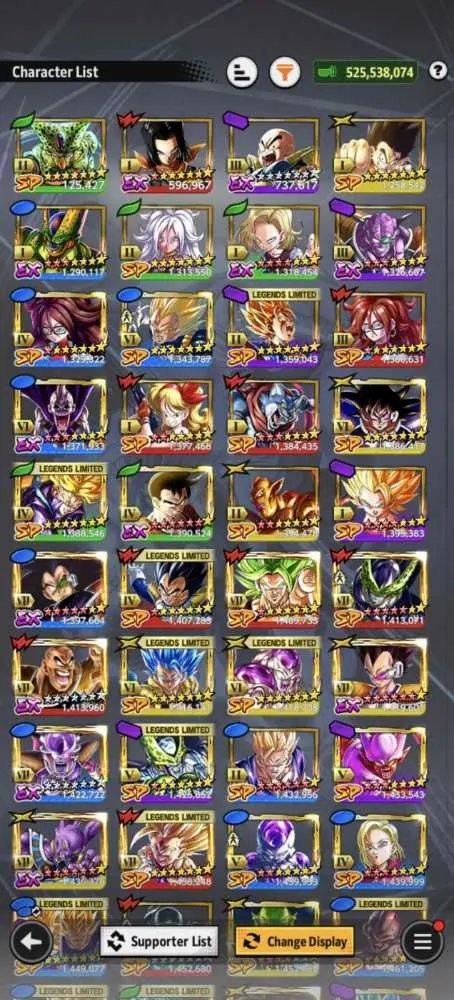Go back with the arrow button
Screen dimensions: 454x1000
31,941
